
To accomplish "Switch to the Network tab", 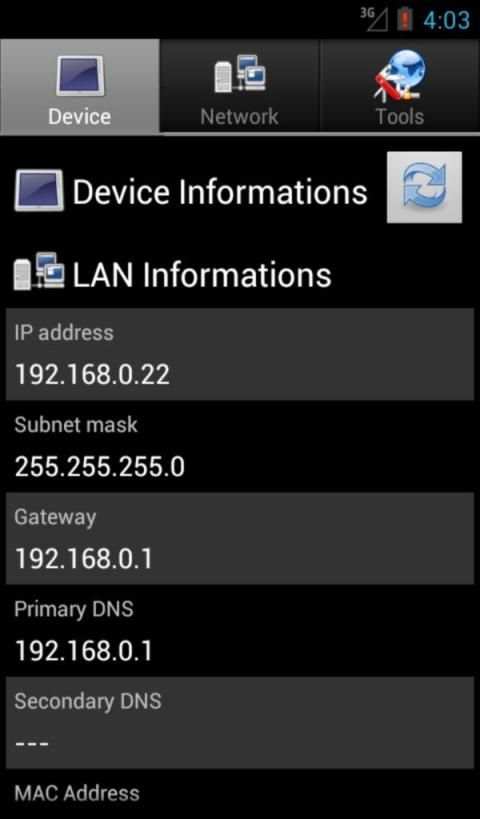I will [x=240, y=86].
